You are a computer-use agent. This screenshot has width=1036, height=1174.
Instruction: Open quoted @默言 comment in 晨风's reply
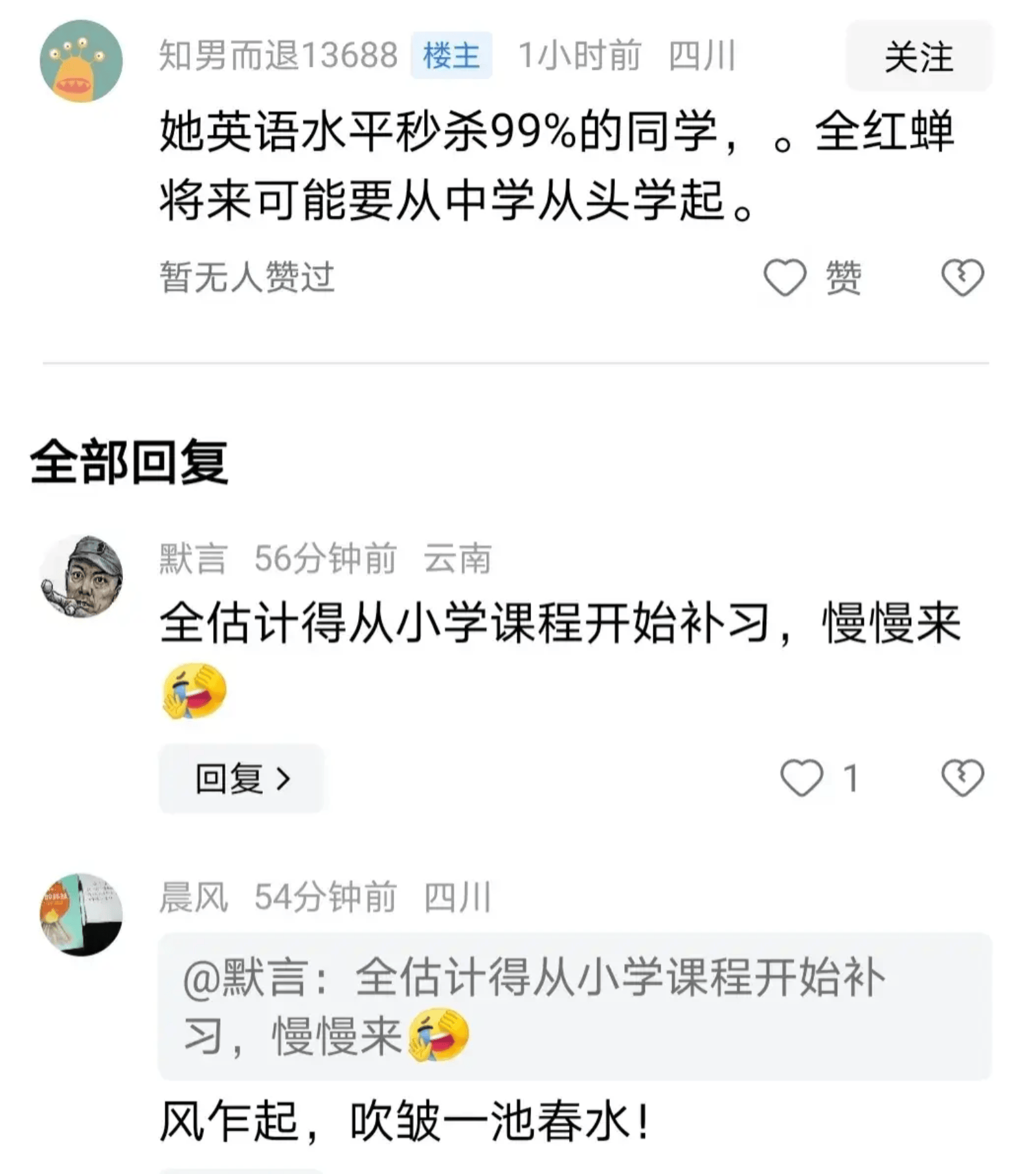[574, 1006]
